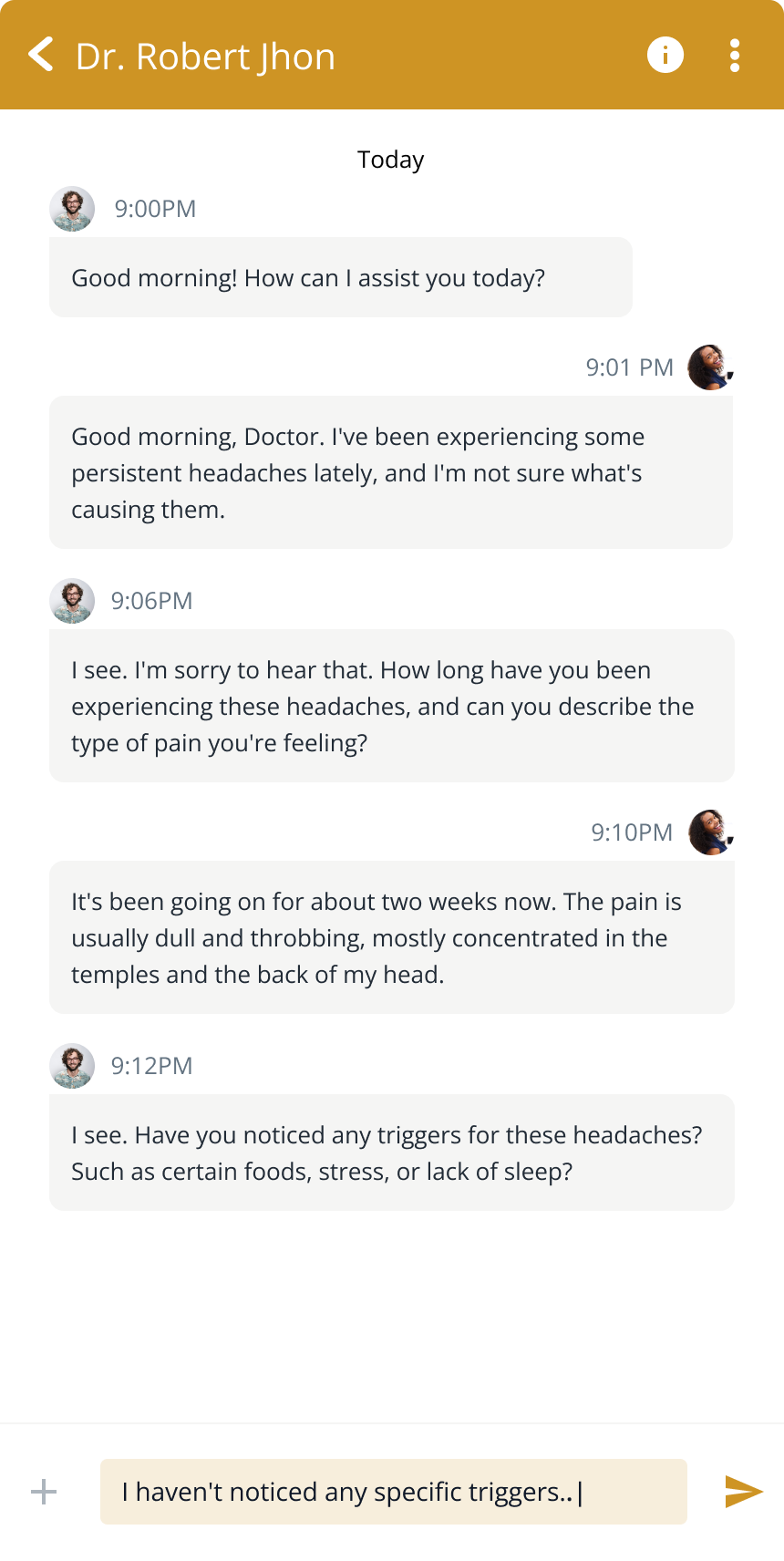
Task: Focus the message text field
Action: point(394,1492)
